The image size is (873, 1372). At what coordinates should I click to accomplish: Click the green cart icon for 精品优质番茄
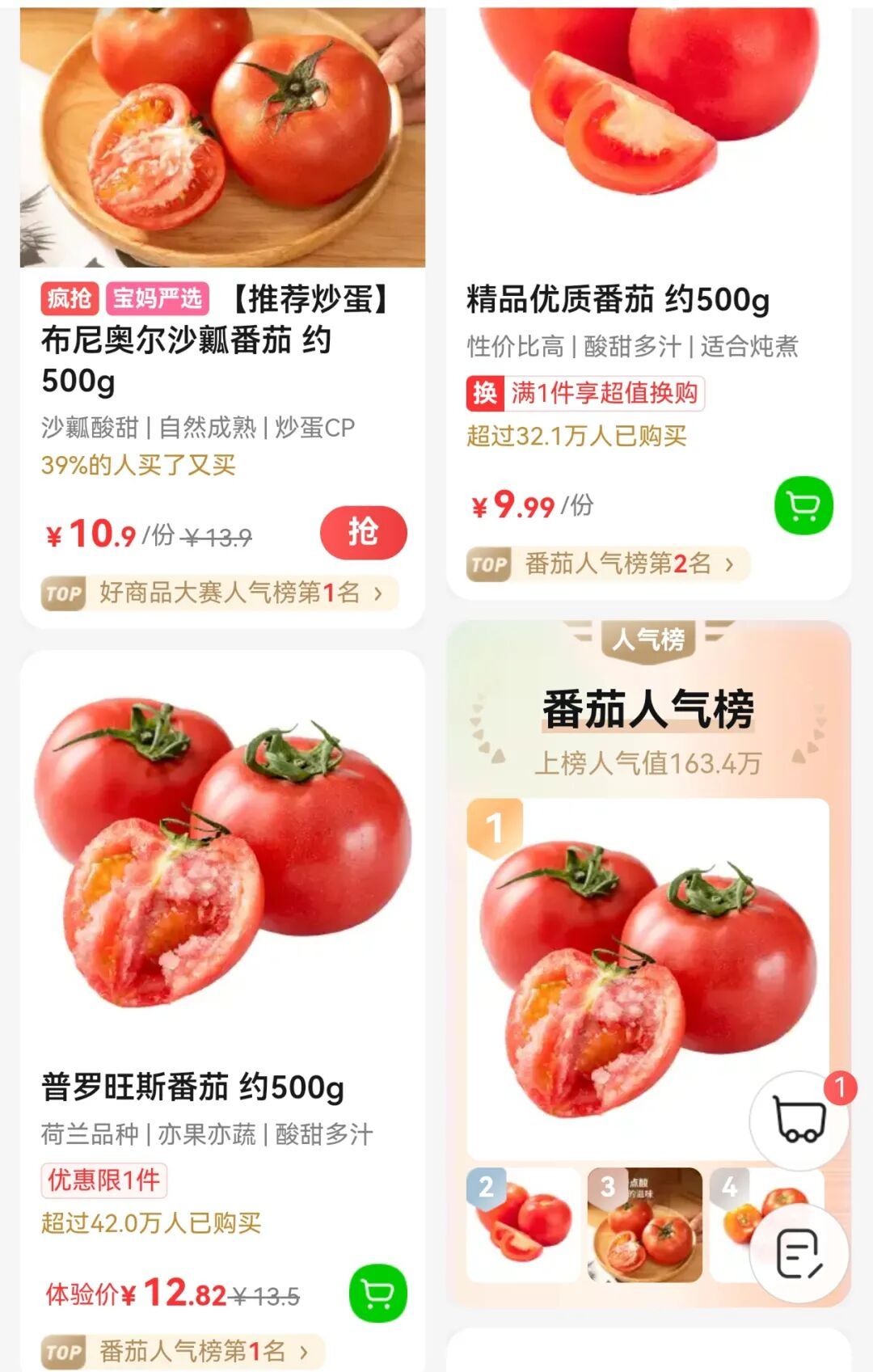tap(801, 505)
